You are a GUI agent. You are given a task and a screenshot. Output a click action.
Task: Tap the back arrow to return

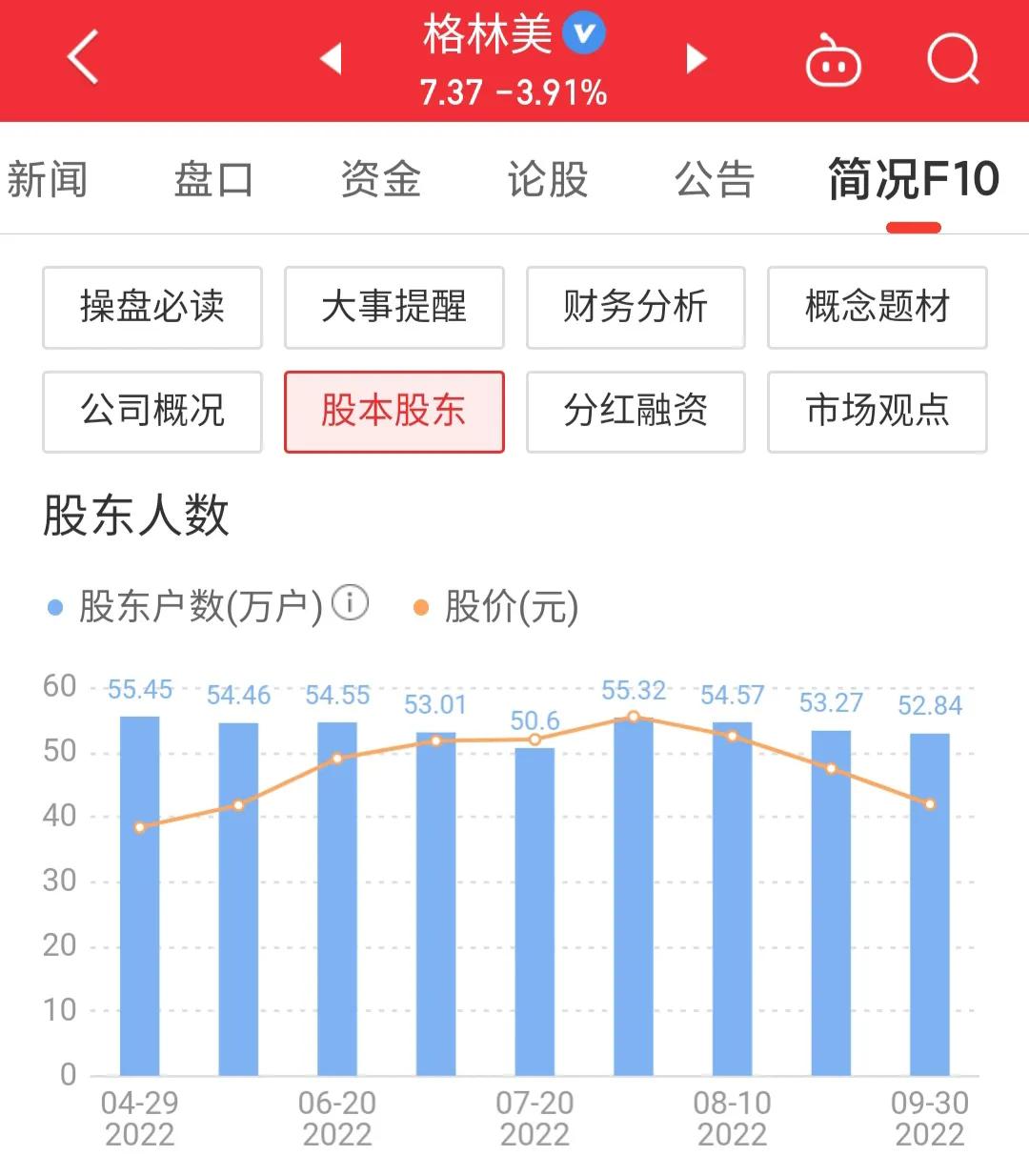coord(81,59)
